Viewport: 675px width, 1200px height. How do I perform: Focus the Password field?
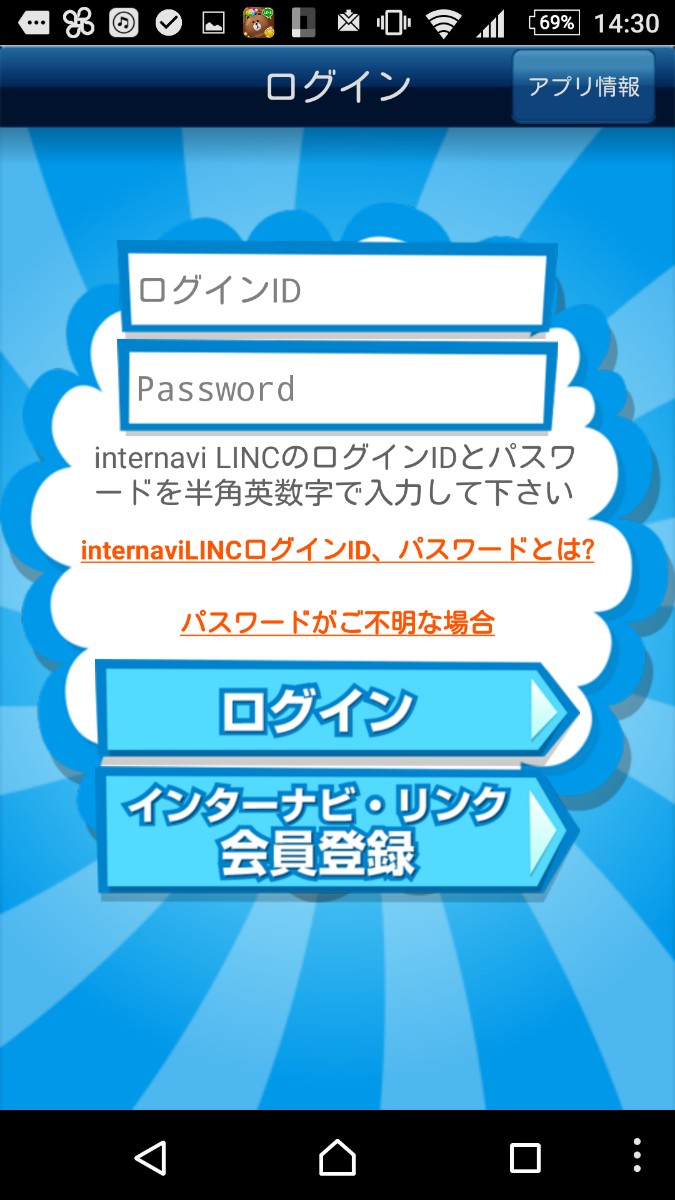tap(337, 389)
